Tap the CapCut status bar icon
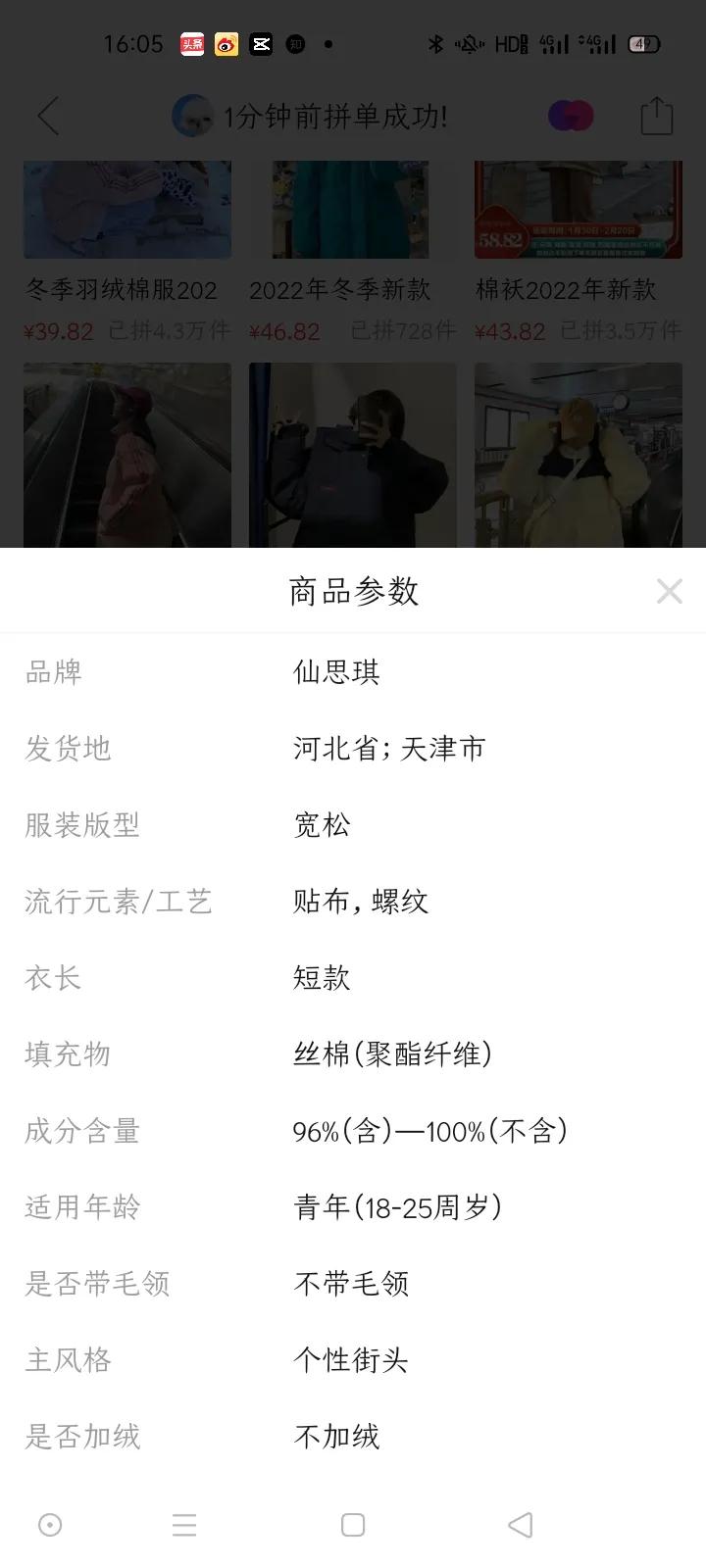Screen dimensions: 706x1568 point(261,44)
